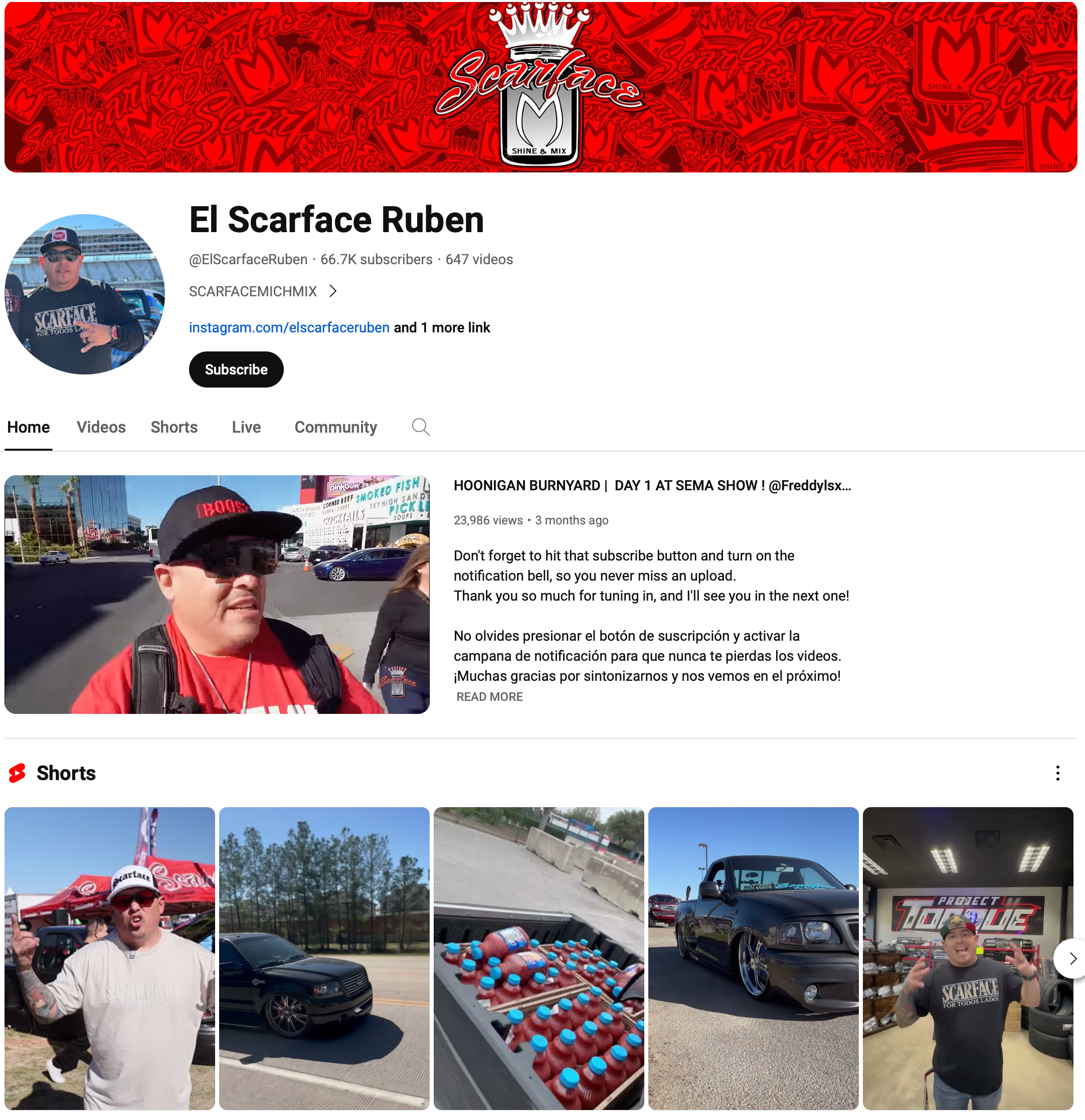Switch to the Videos tab

(101, 427)
